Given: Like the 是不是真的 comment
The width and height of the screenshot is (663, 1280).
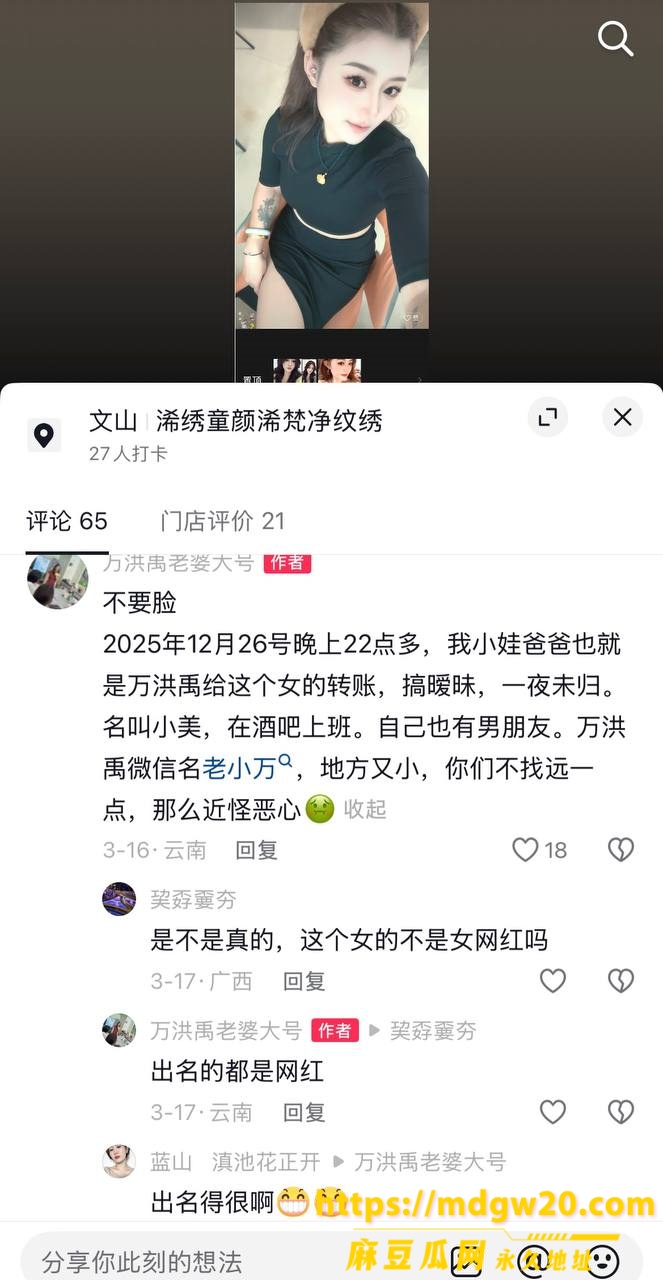Looking at the screenshot, I should pyautogui.click(x=553, y=981).
